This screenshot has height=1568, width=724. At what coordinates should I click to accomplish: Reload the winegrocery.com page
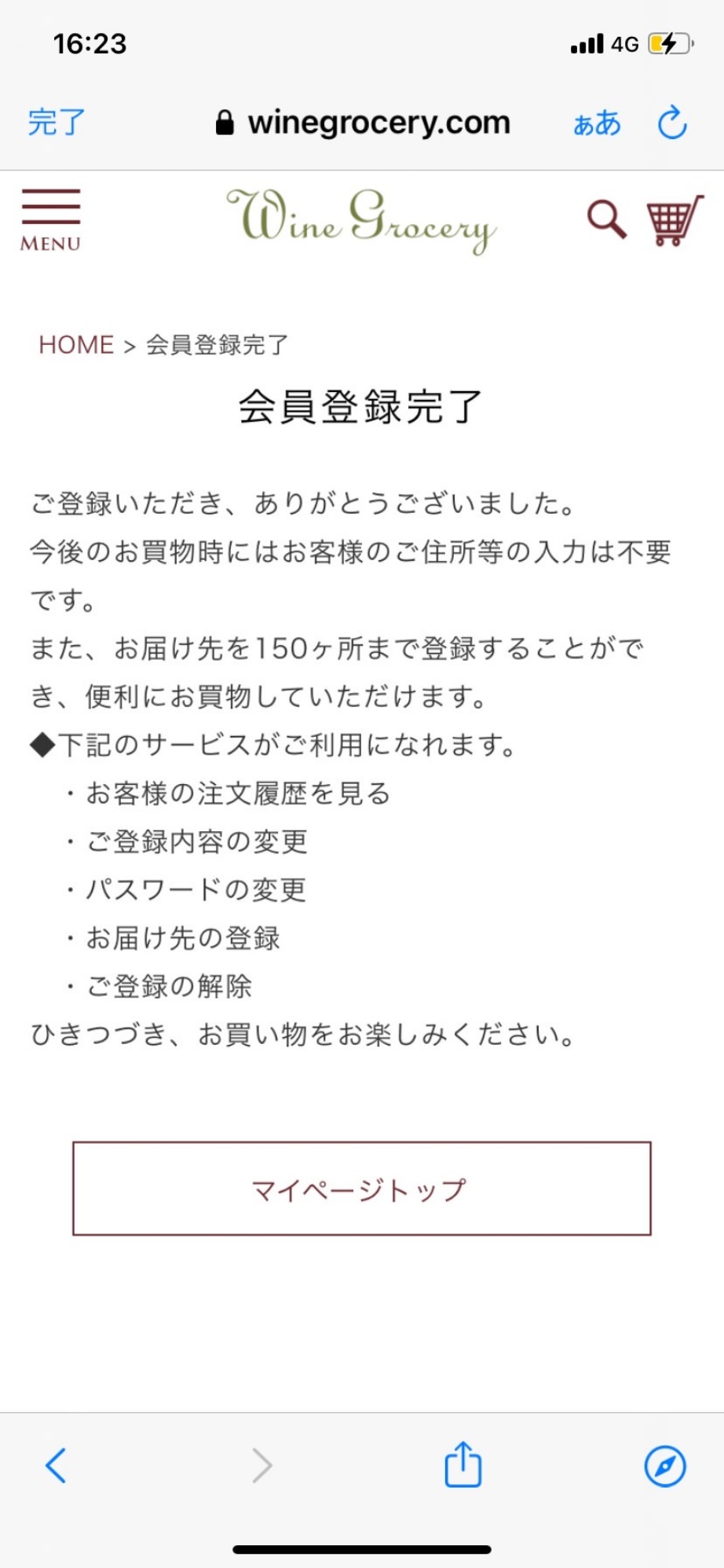click(672, 123)
